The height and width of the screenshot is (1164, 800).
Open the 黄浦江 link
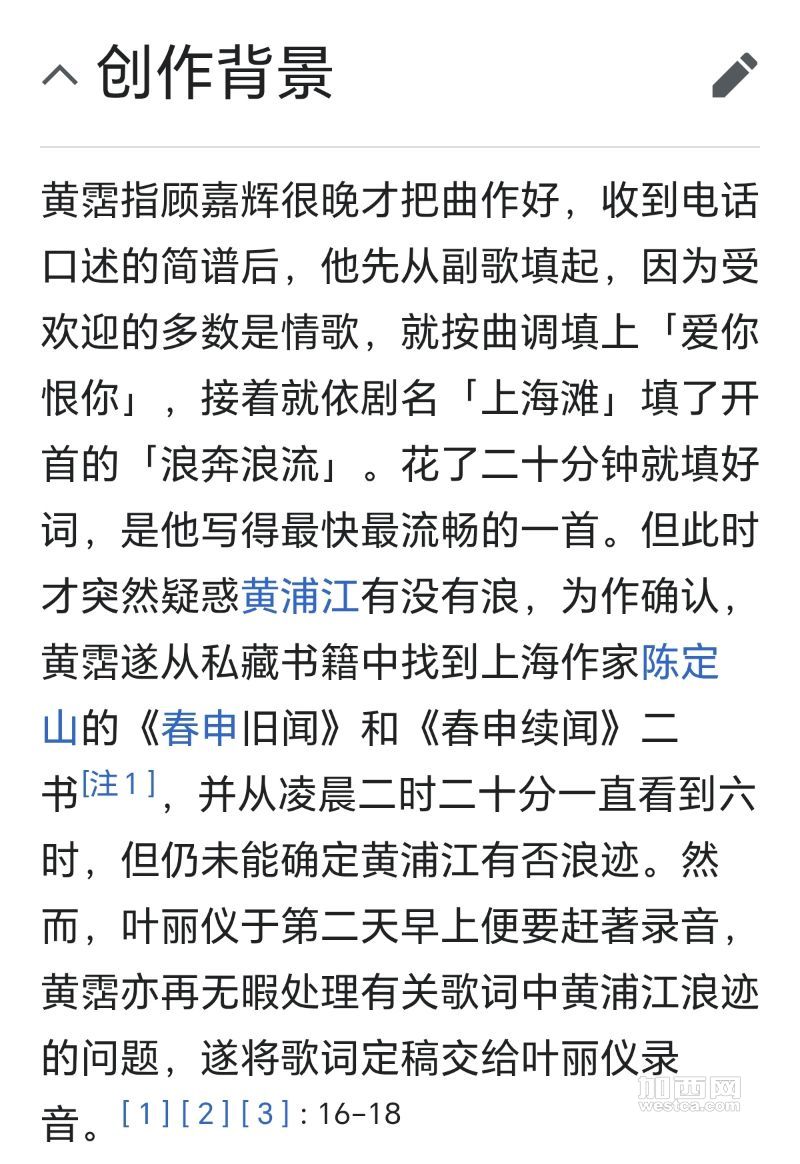pos(300,597)
